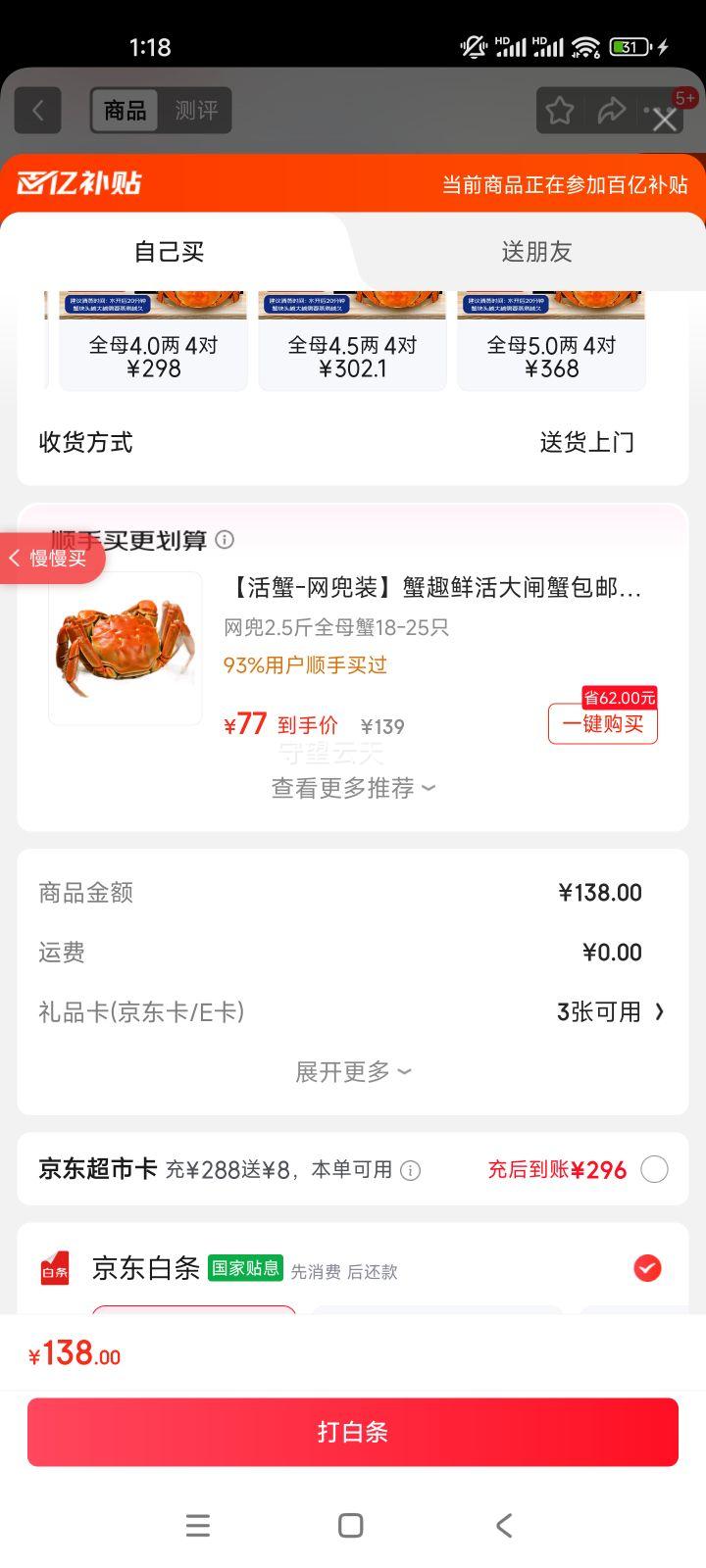Image resolution: width=706 pixels, height=1568 pixels.
Task: Expand 查看更多推荐
Action: point(353,788)
